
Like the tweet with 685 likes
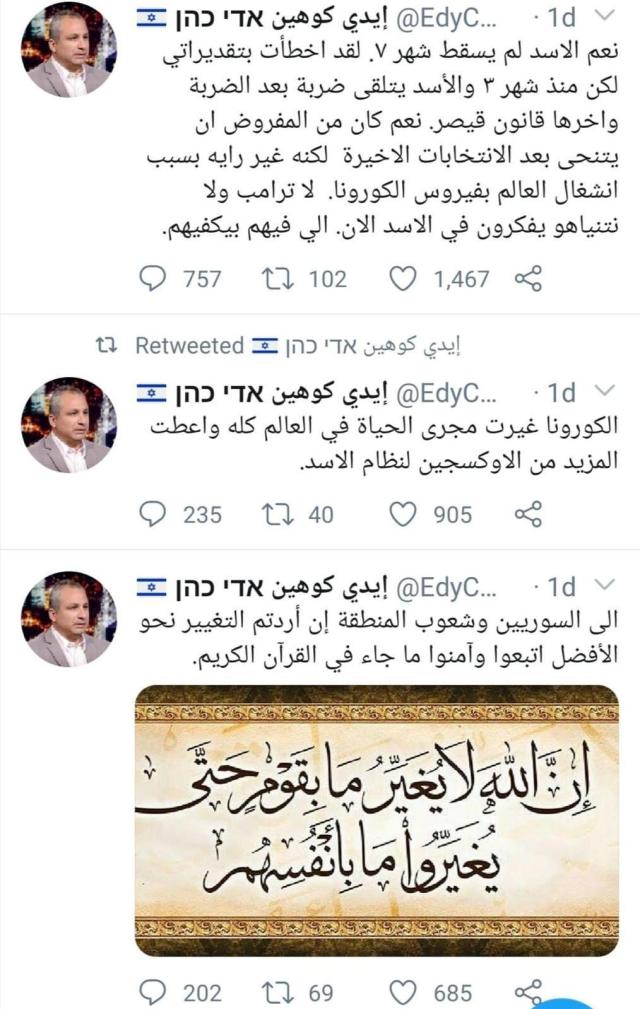click(402, 992)
